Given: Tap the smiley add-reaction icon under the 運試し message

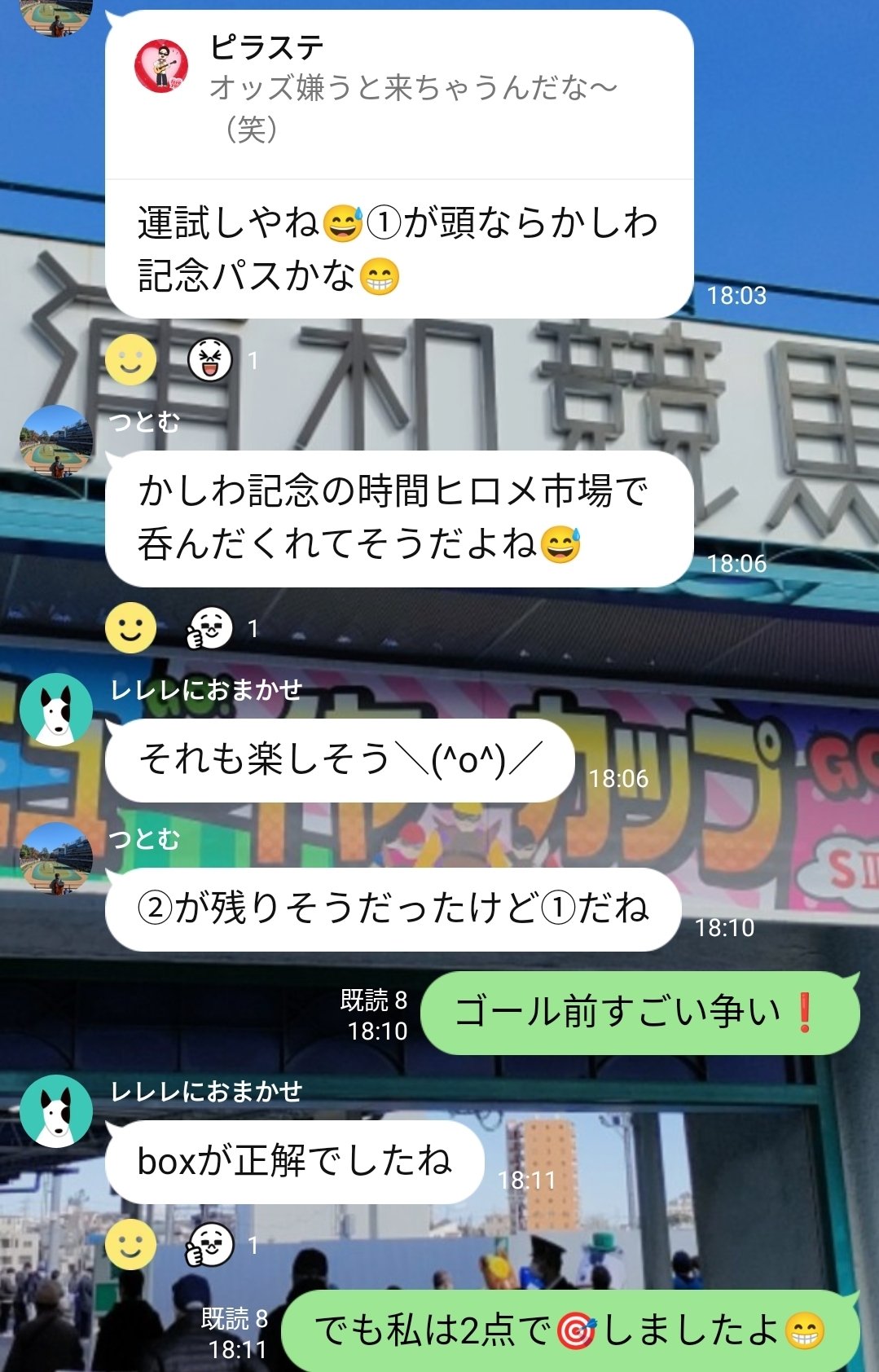Looking at the screenshot, I should coord(130,359).
